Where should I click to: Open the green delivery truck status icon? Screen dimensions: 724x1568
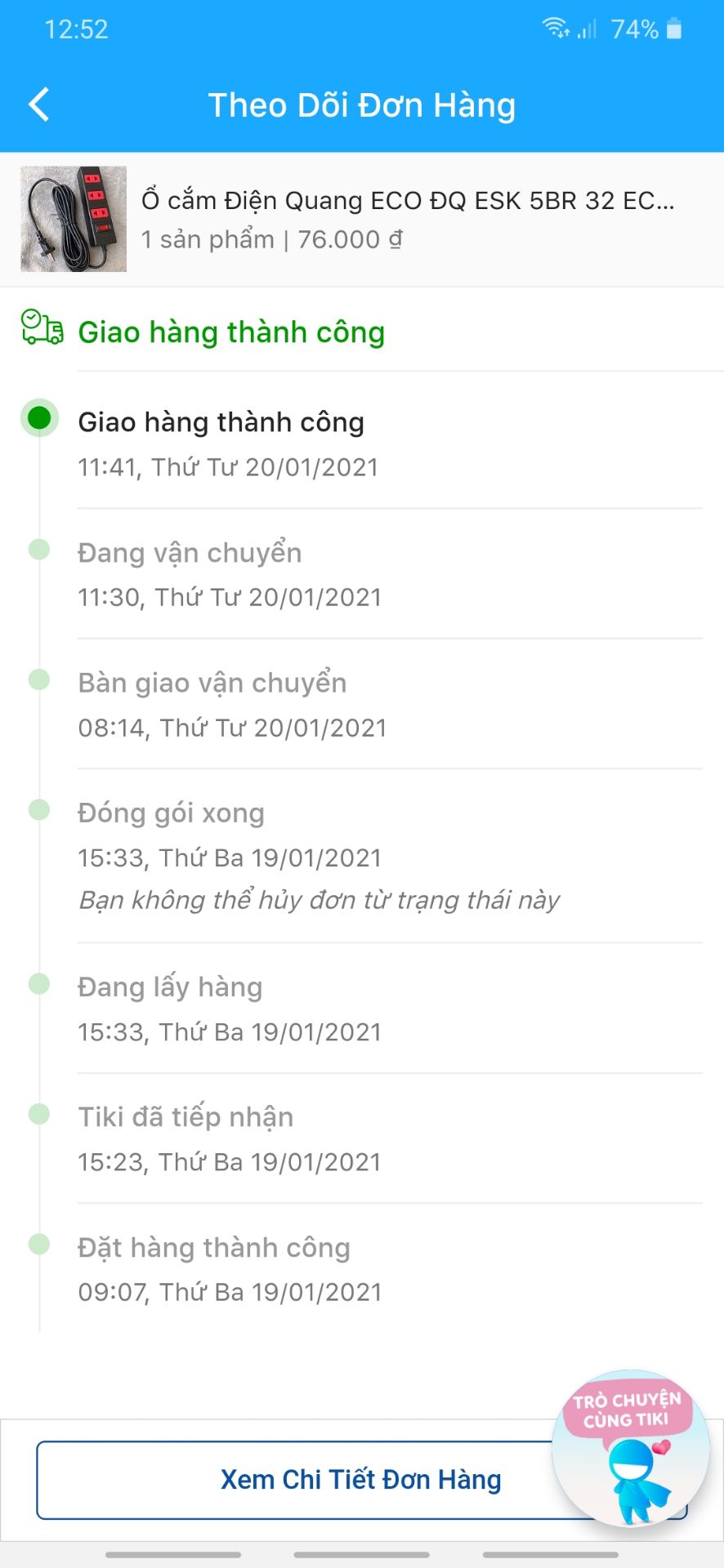click(x=42, y=330)
